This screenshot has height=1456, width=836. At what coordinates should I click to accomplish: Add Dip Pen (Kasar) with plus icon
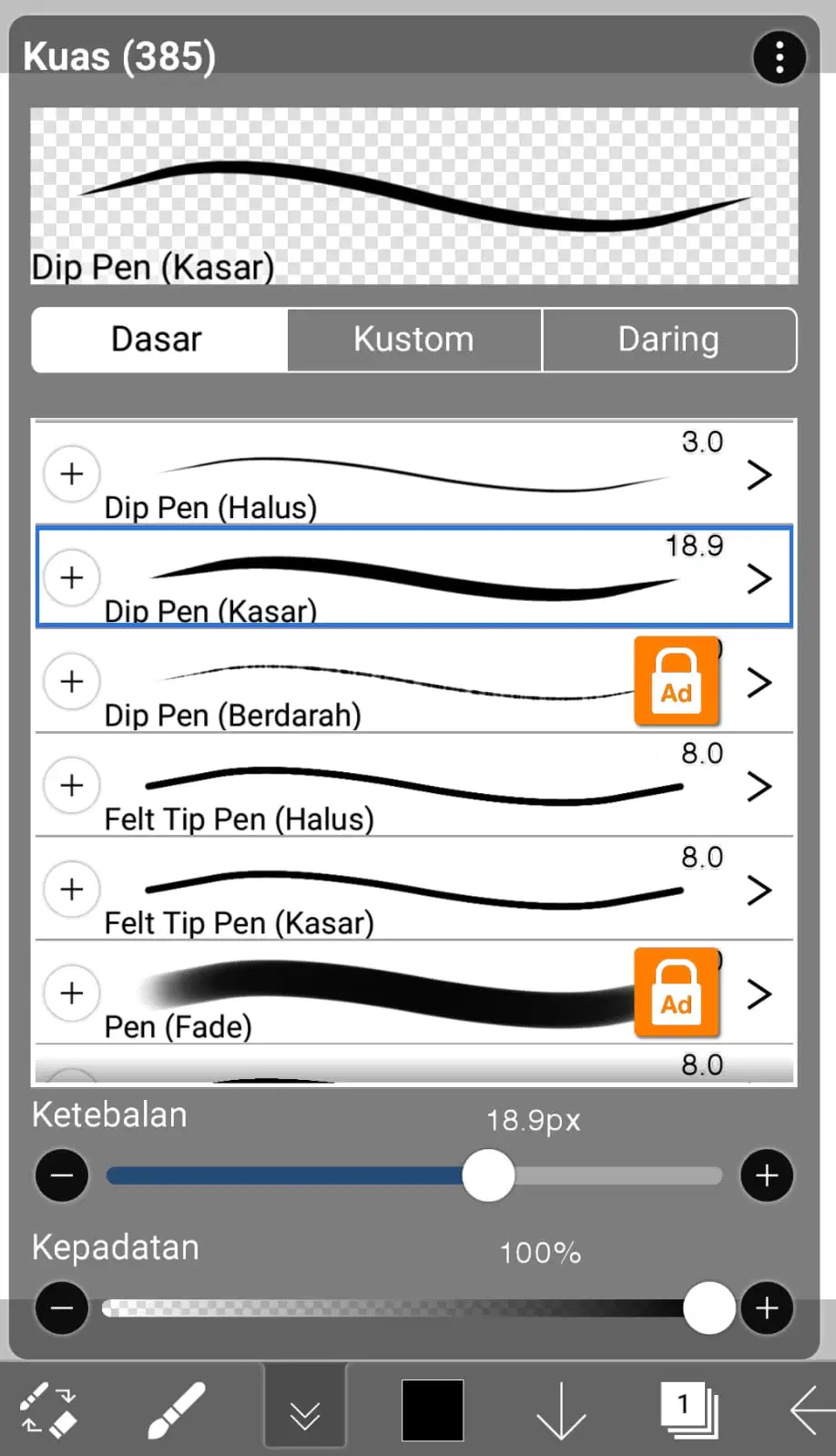click(x=72, y=577)
